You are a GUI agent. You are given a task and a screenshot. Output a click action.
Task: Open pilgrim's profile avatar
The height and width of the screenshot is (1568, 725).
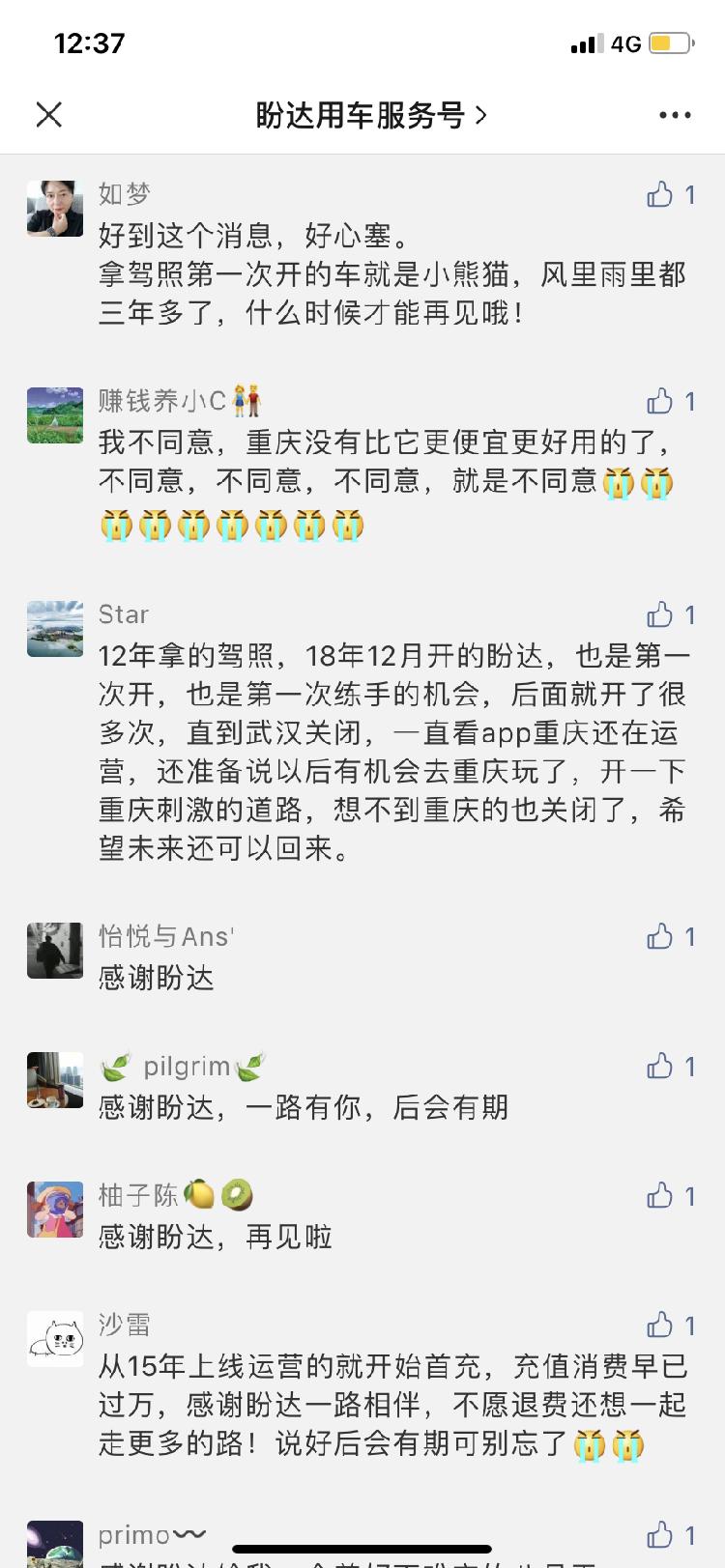55,1080
